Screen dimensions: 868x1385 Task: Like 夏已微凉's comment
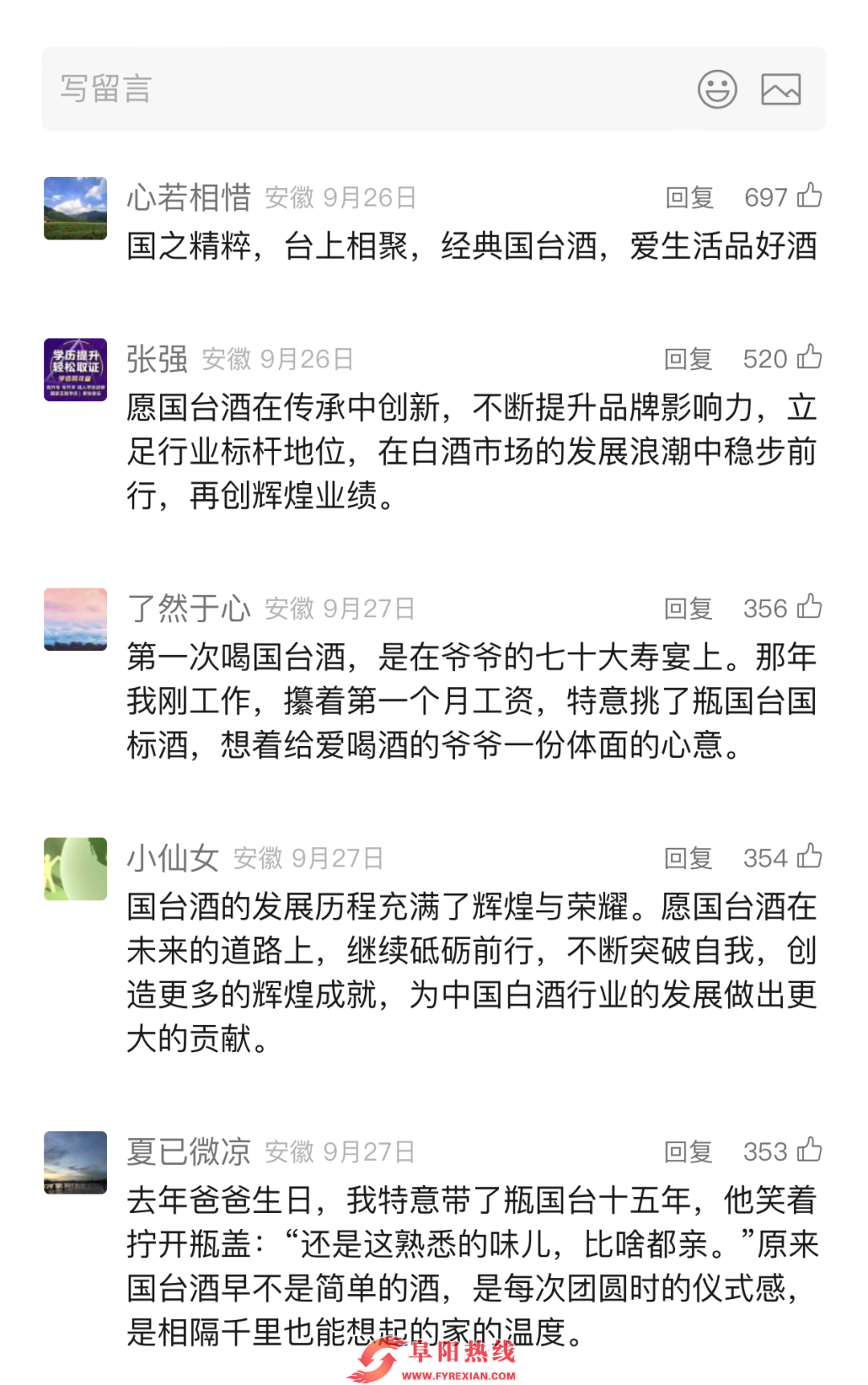809,1150
